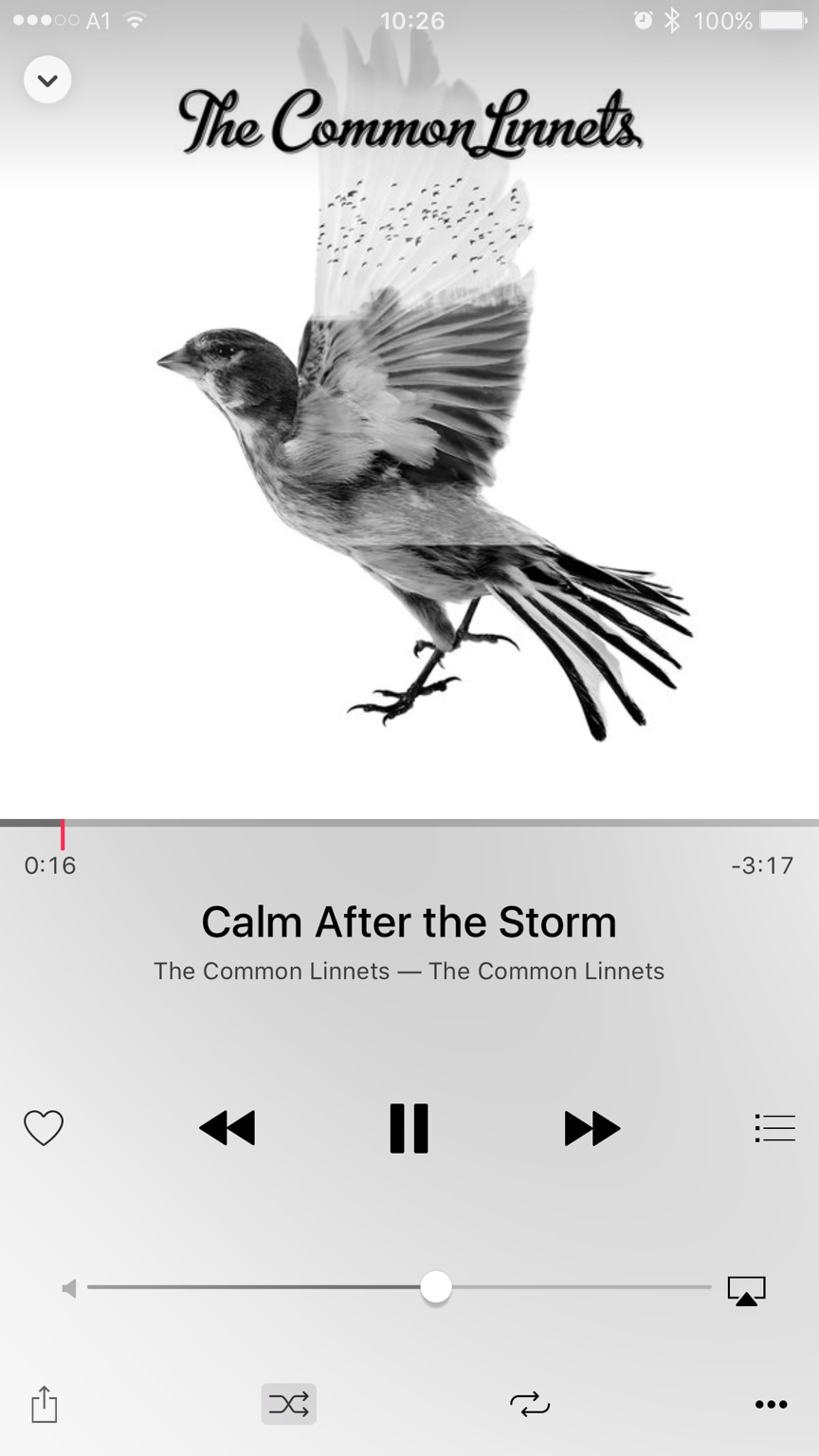This screenshot has height=1456, width=819.
Task: Skip back to the previous track
Action: 227,1128
